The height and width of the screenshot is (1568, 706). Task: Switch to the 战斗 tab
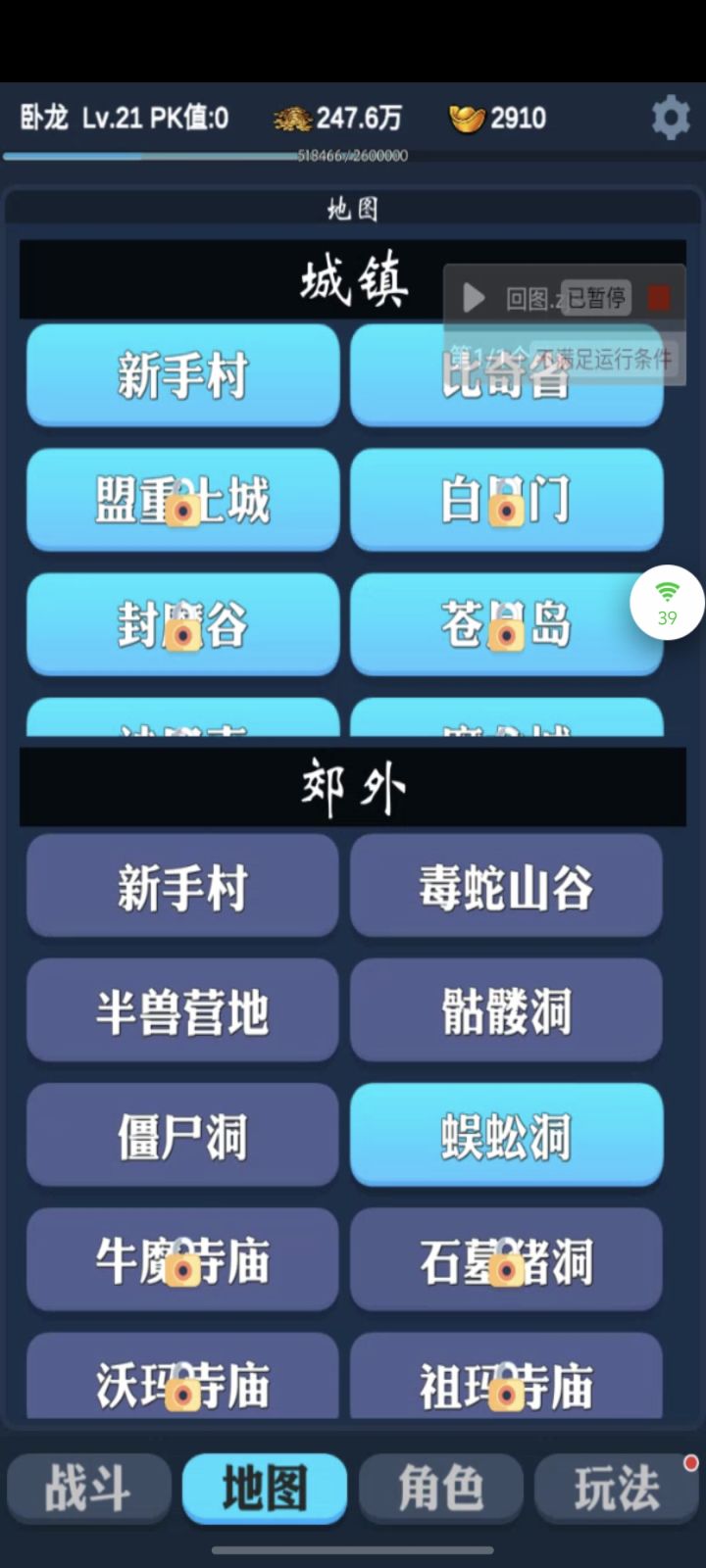[86, 1488]
